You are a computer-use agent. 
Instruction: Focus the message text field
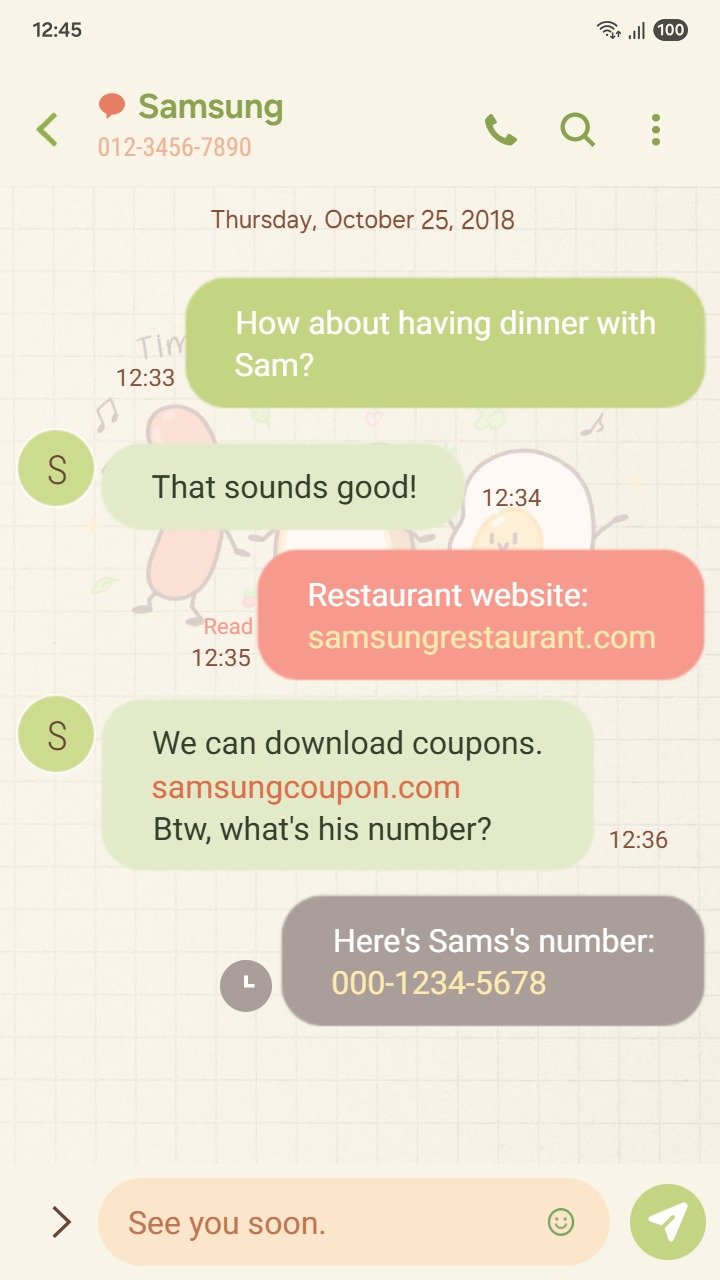pos(330,1222)
